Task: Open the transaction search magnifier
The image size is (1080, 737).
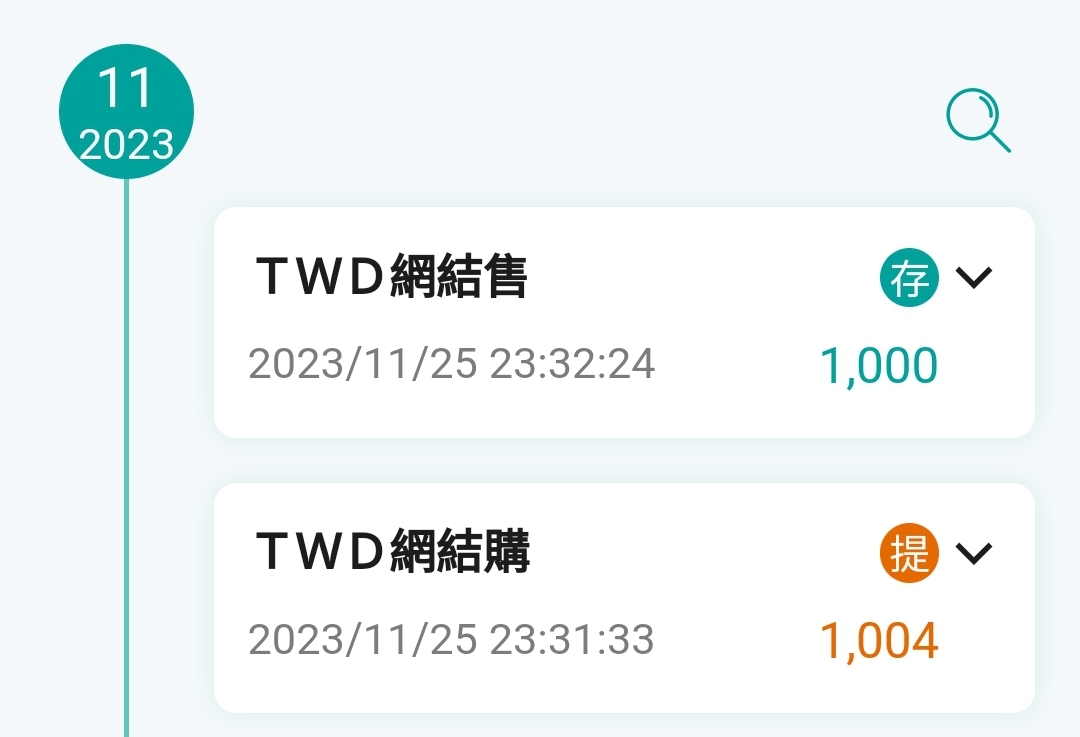Action: click(977, 122)
